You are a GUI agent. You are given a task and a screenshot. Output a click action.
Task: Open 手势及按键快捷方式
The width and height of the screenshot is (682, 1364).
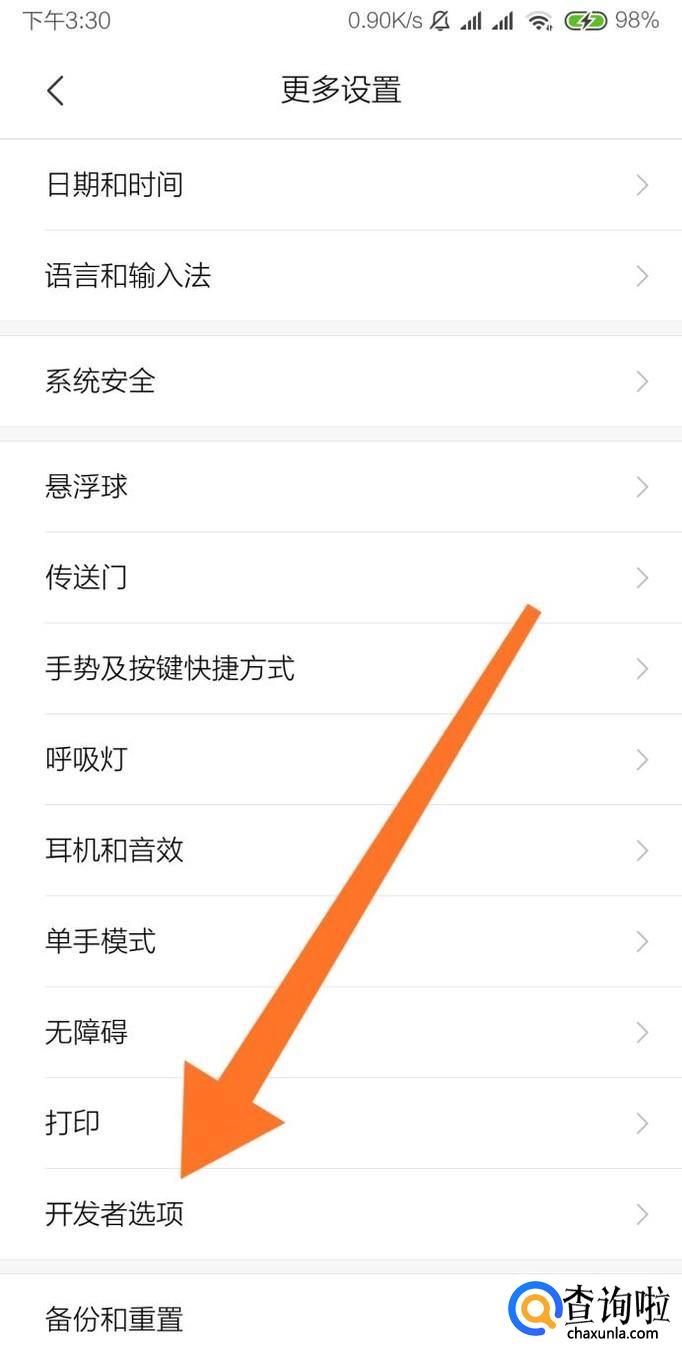click(x=341, y=668)
